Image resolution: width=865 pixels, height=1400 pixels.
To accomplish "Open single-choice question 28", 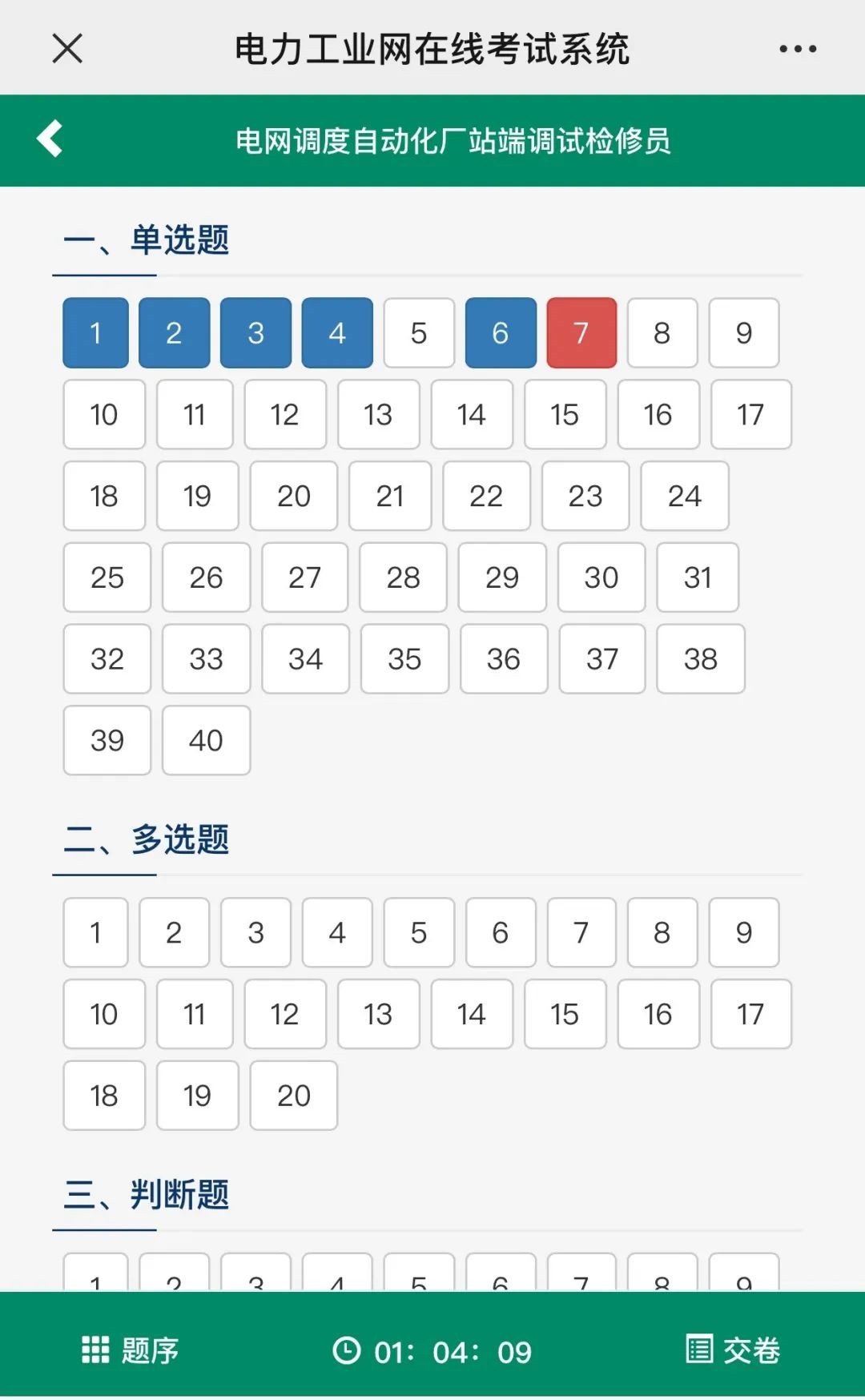I will pyautogui.click(x=403, y=577).
